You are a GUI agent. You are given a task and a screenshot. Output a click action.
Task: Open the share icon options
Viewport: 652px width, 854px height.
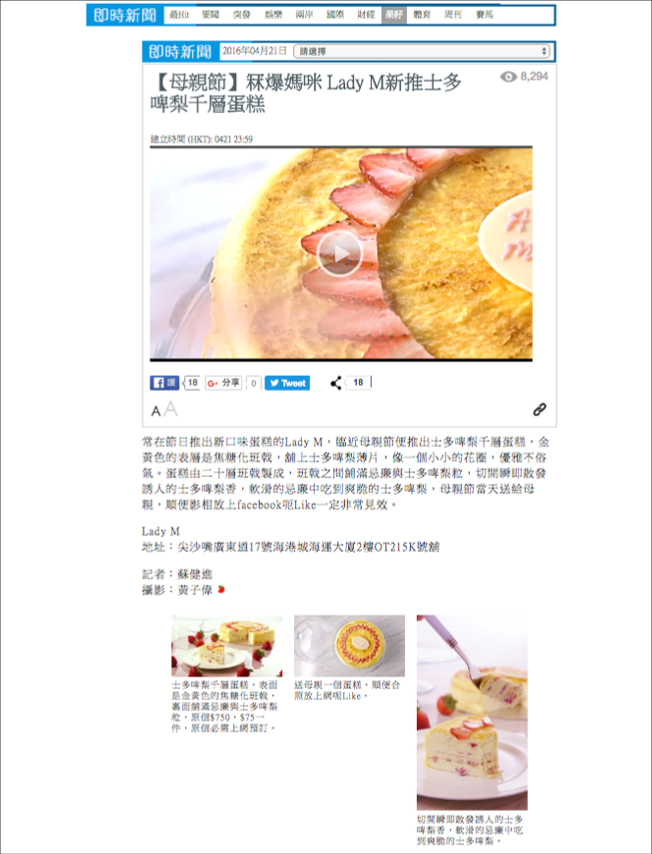336,383
